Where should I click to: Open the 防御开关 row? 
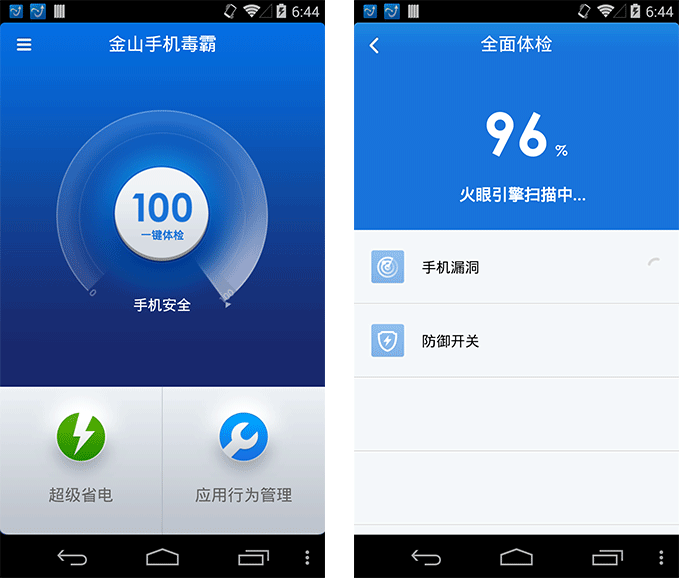[x=516, y=341]
